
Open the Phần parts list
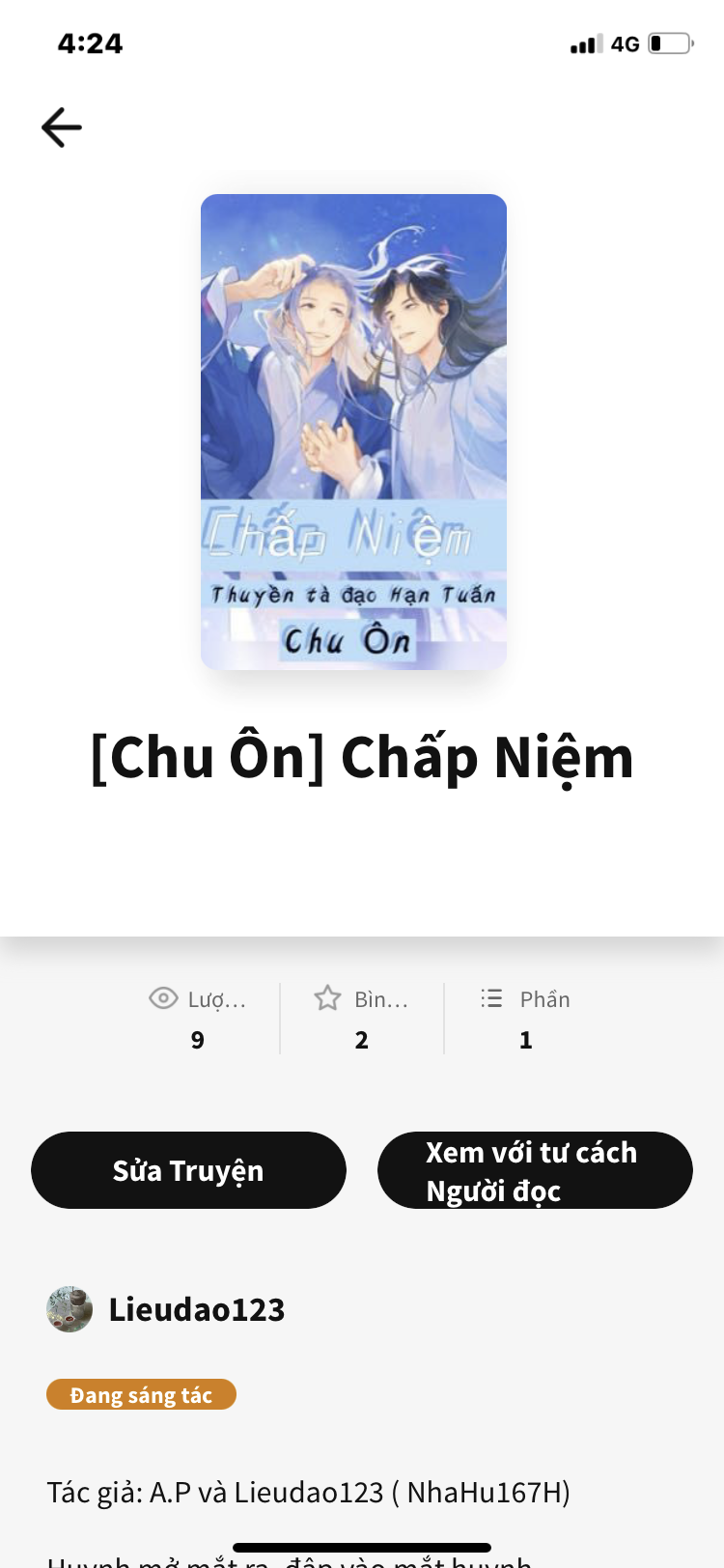pos(526,1019)
